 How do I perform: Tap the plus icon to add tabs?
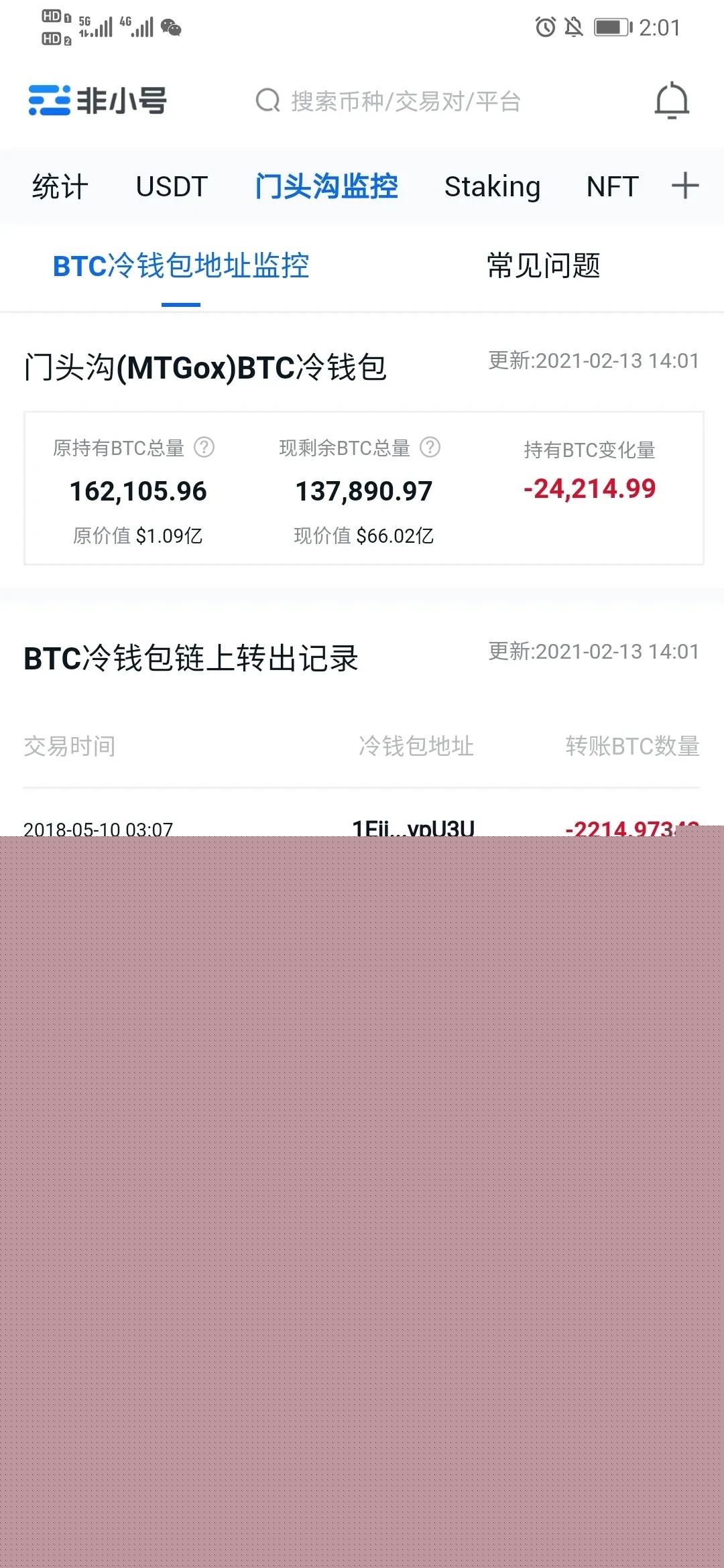pos(685,186)
